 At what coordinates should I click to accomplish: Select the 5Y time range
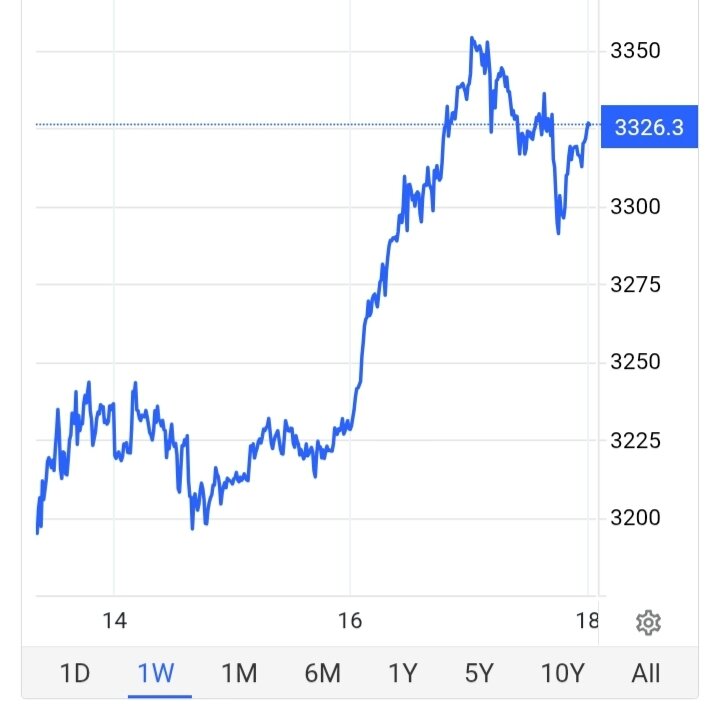pos(479,673)
